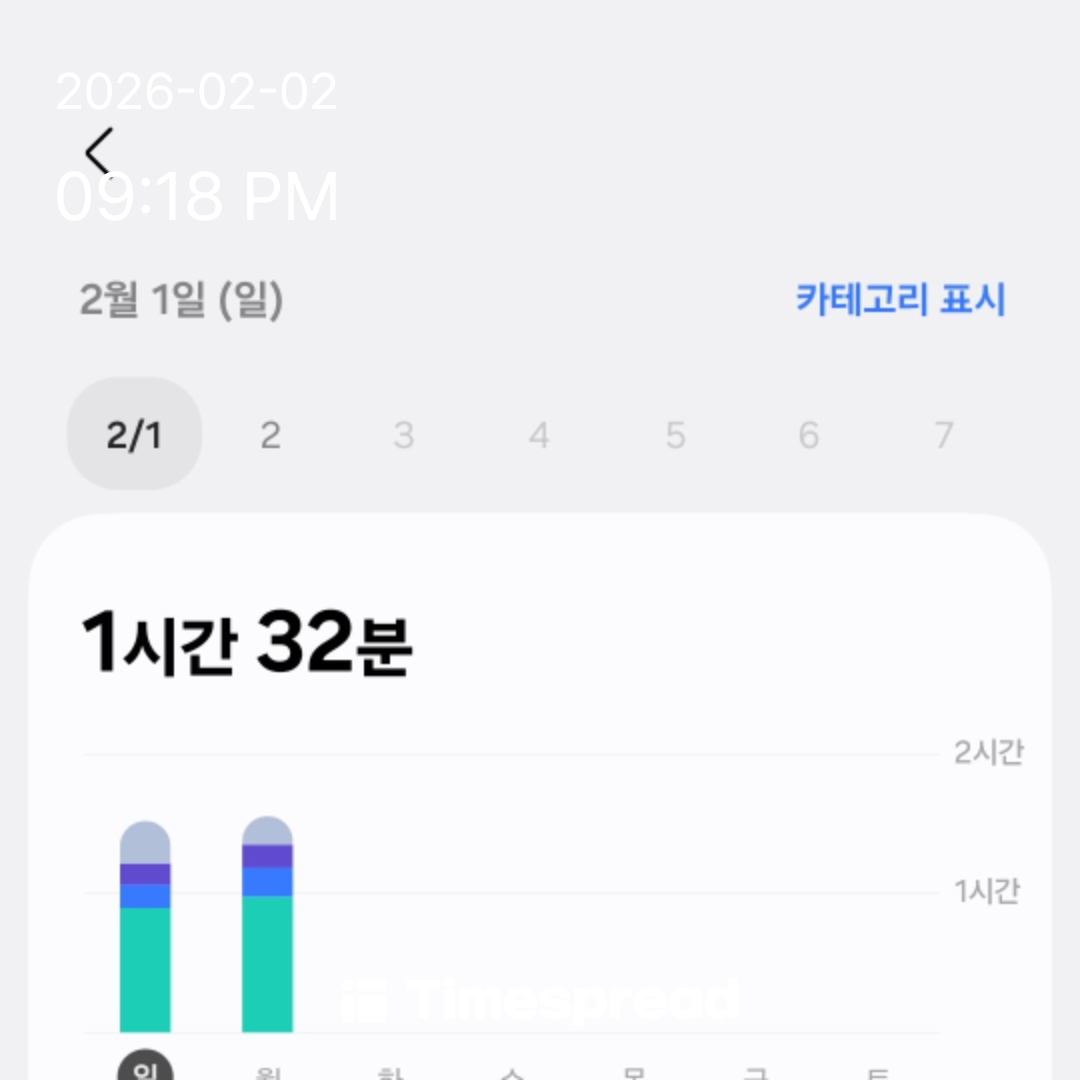
Task: Select day 3 in the week strip
Action: tap(404, 435)
